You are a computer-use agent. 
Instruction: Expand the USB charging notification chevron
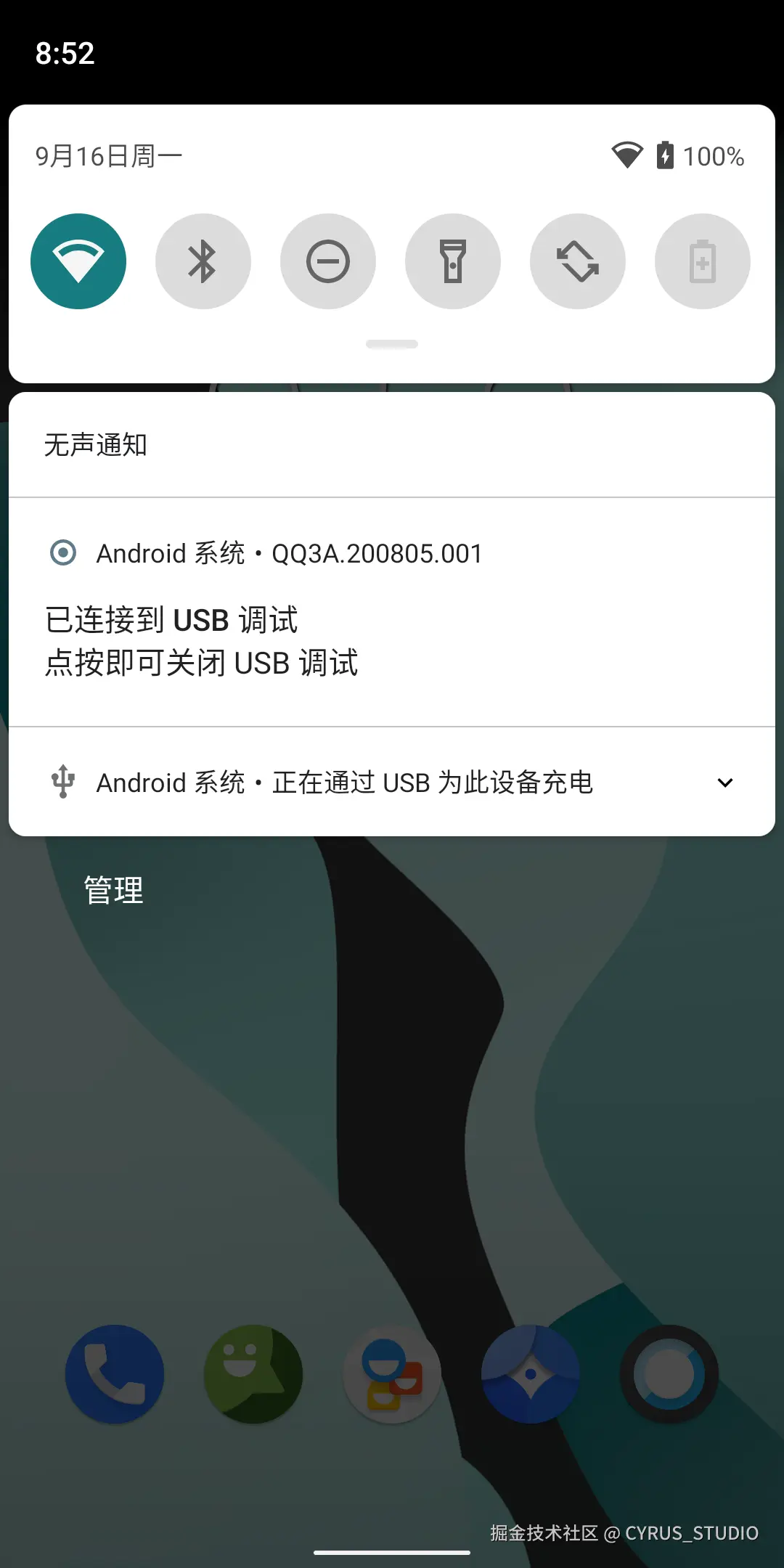click(x=724, y=783)
